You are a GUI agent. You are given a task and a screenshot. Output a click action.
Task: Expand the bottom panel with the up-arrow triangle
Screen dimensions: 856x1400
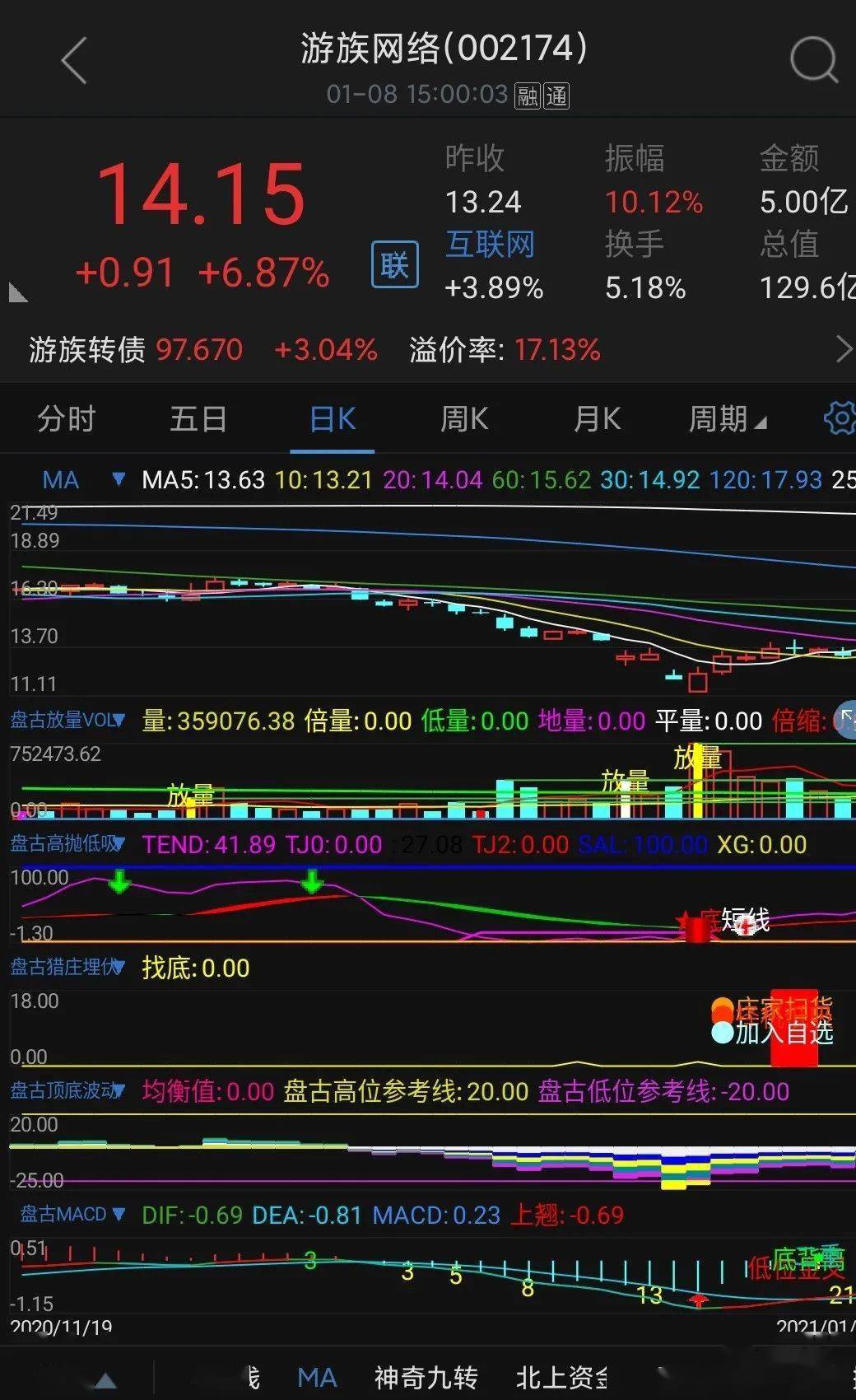(105, 1378)
